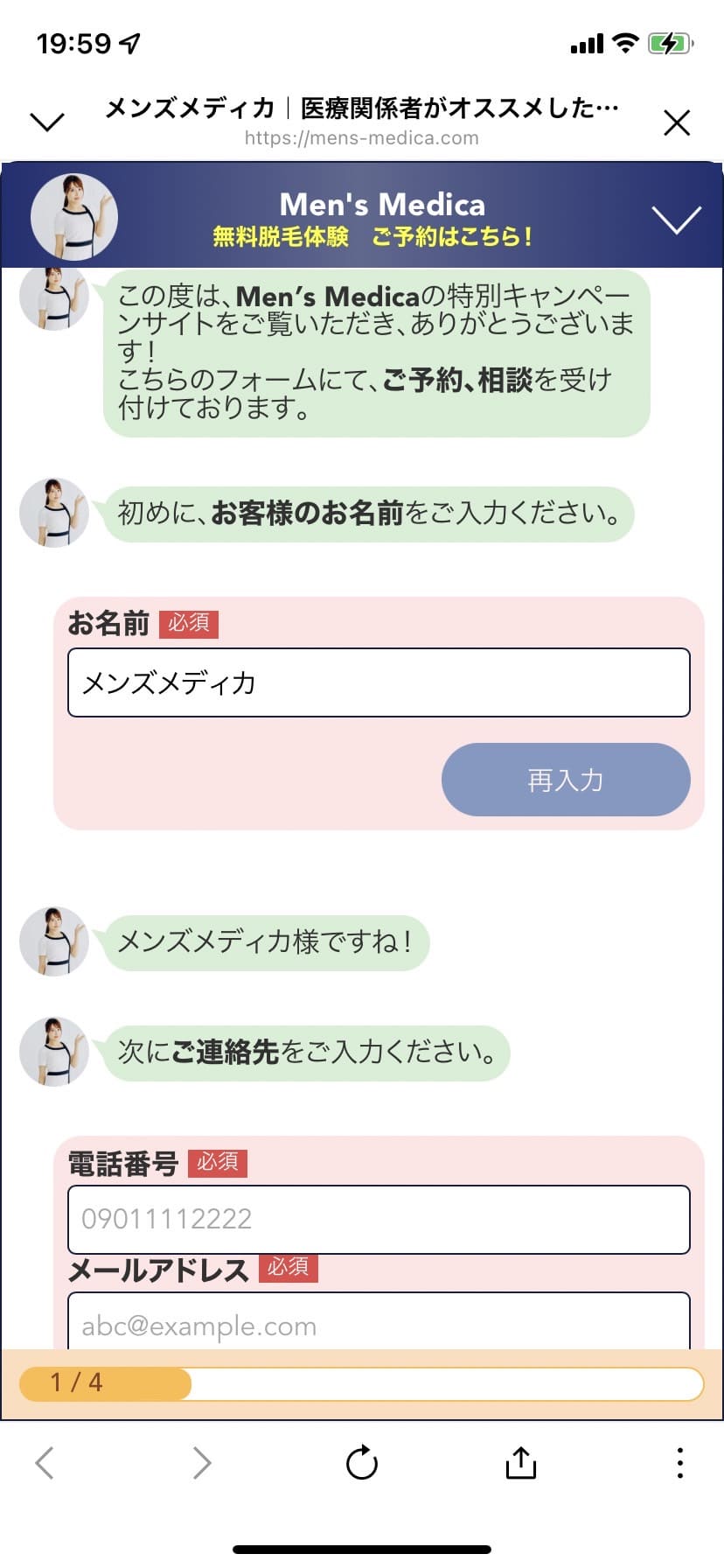Focus the メールアドレス input field
Viewport: 724px width, 1568px height.
(379, 1323)
